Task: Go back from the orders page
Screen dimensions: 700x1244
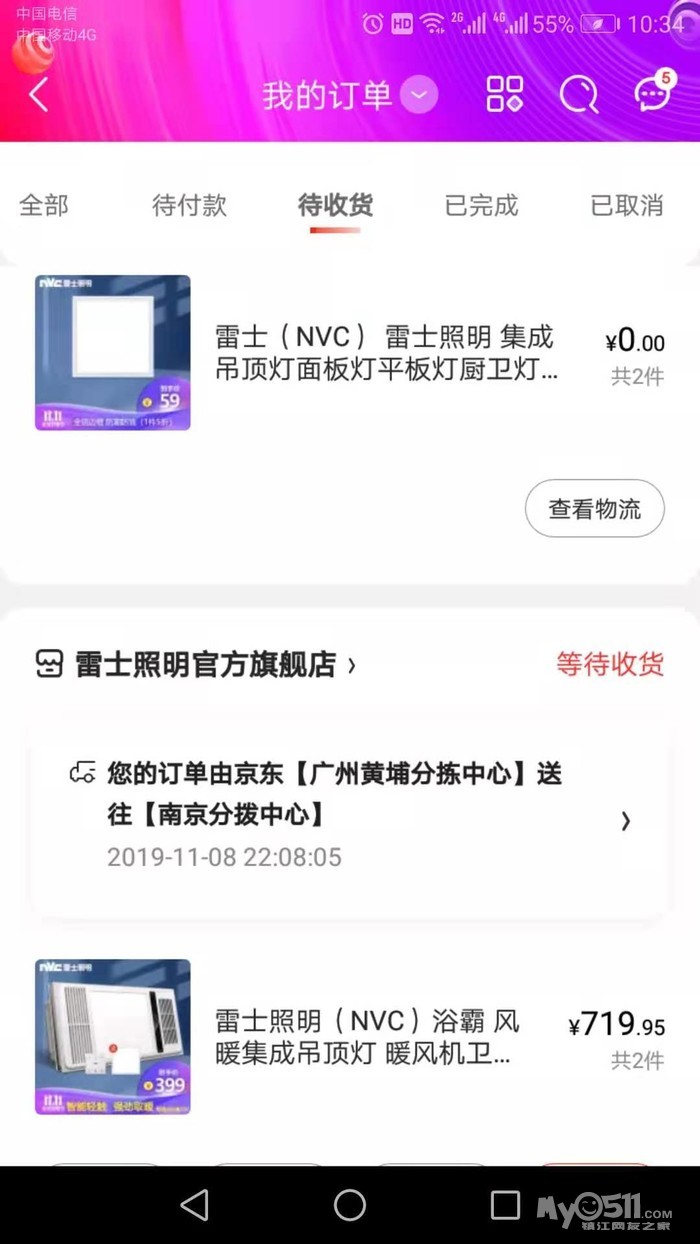Action: point(39,95)
